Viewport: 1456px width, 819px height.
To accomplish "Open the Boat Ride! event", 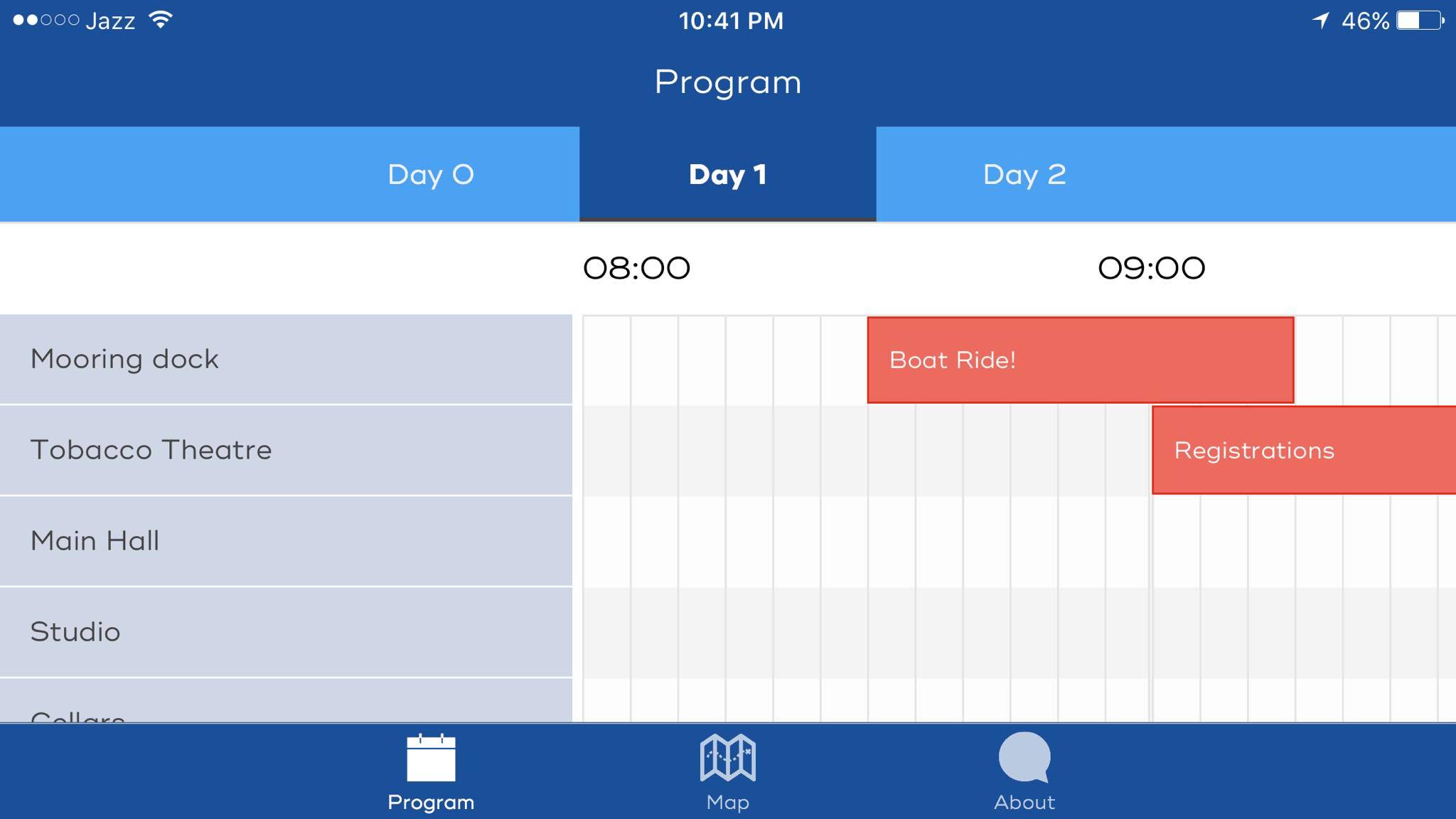I will (1080, 360).
